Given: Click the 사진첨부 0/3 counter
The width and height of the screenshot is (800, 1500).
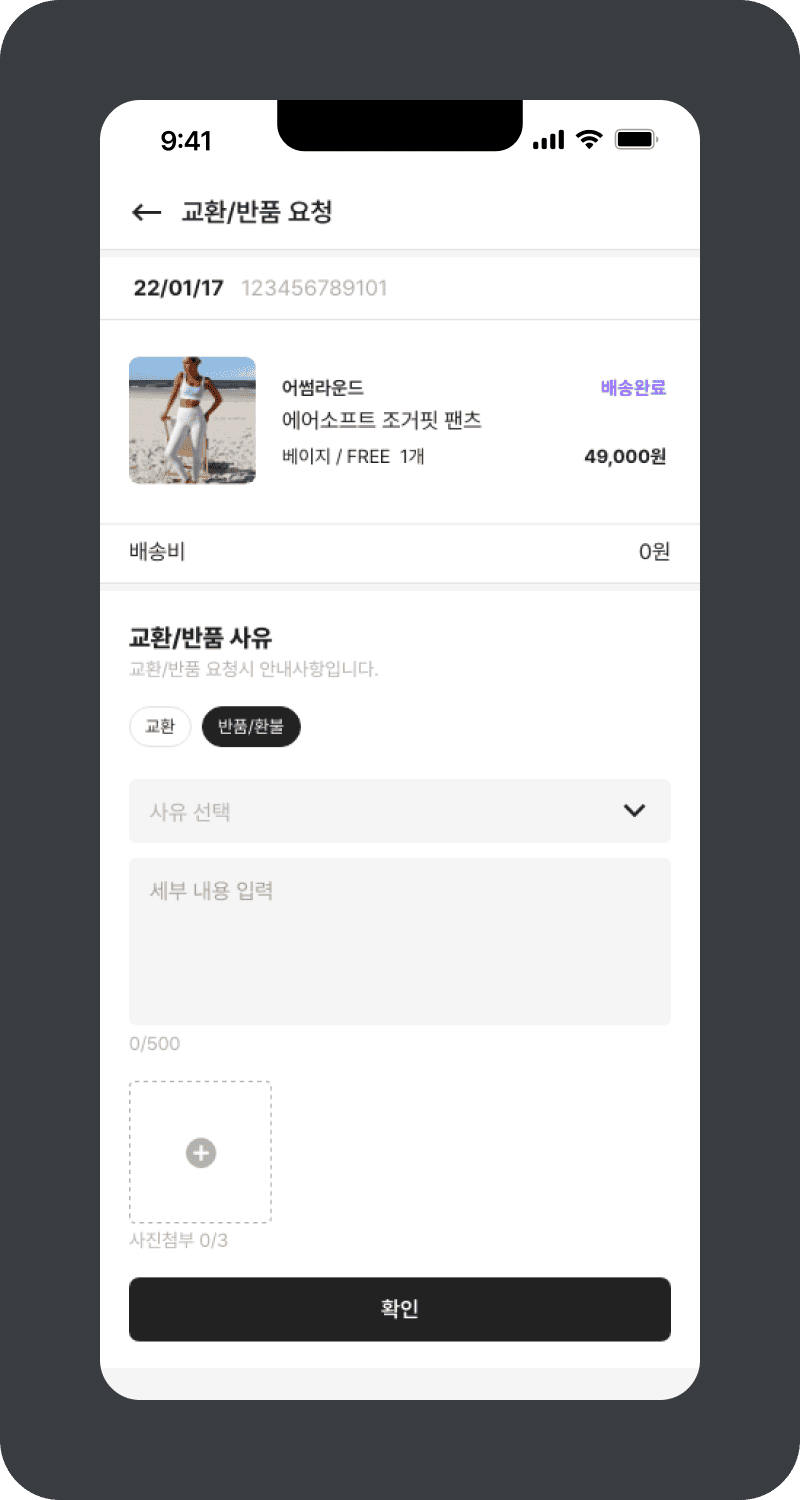Looking at the screenshot, I should point(177,1240).
